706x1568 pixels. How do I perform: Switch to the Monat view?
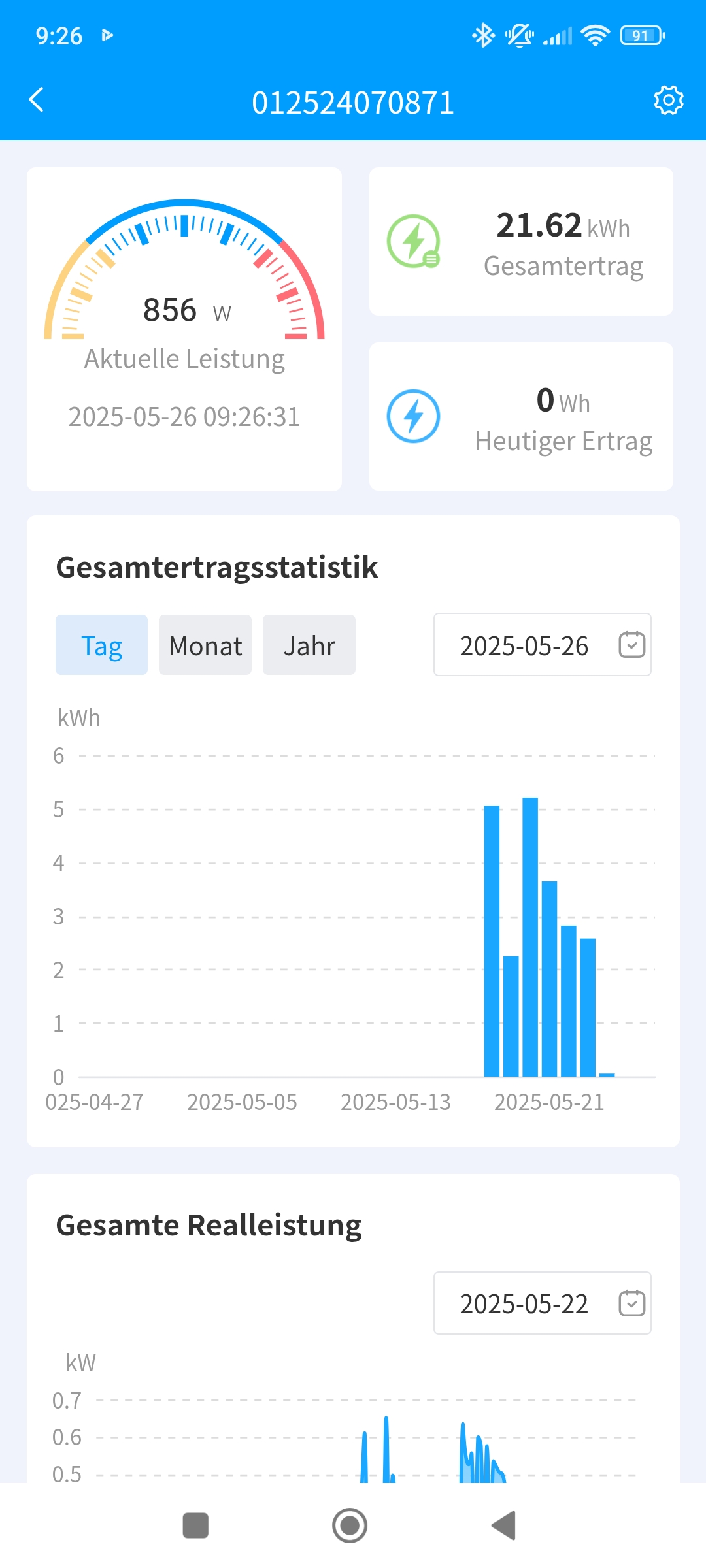tap(205, 645)
